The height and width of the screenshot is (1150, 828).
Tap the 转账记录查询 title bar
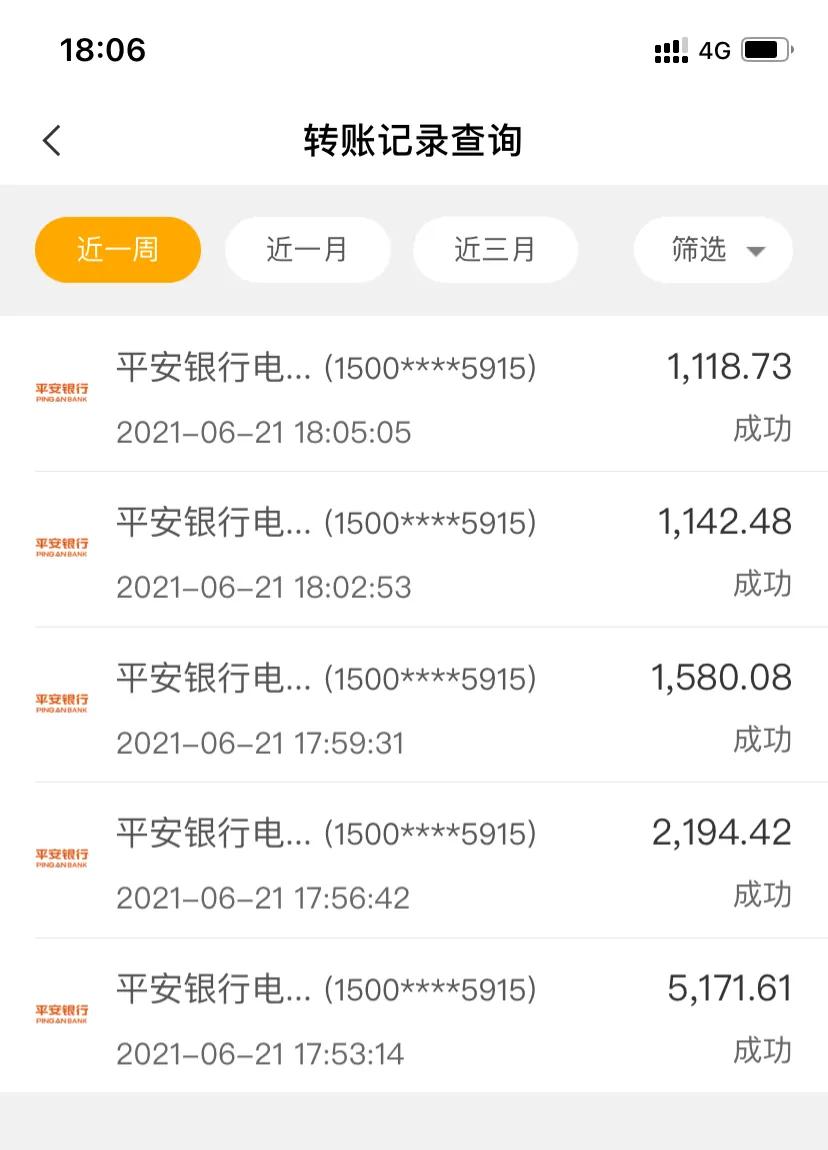click(414, 140)
